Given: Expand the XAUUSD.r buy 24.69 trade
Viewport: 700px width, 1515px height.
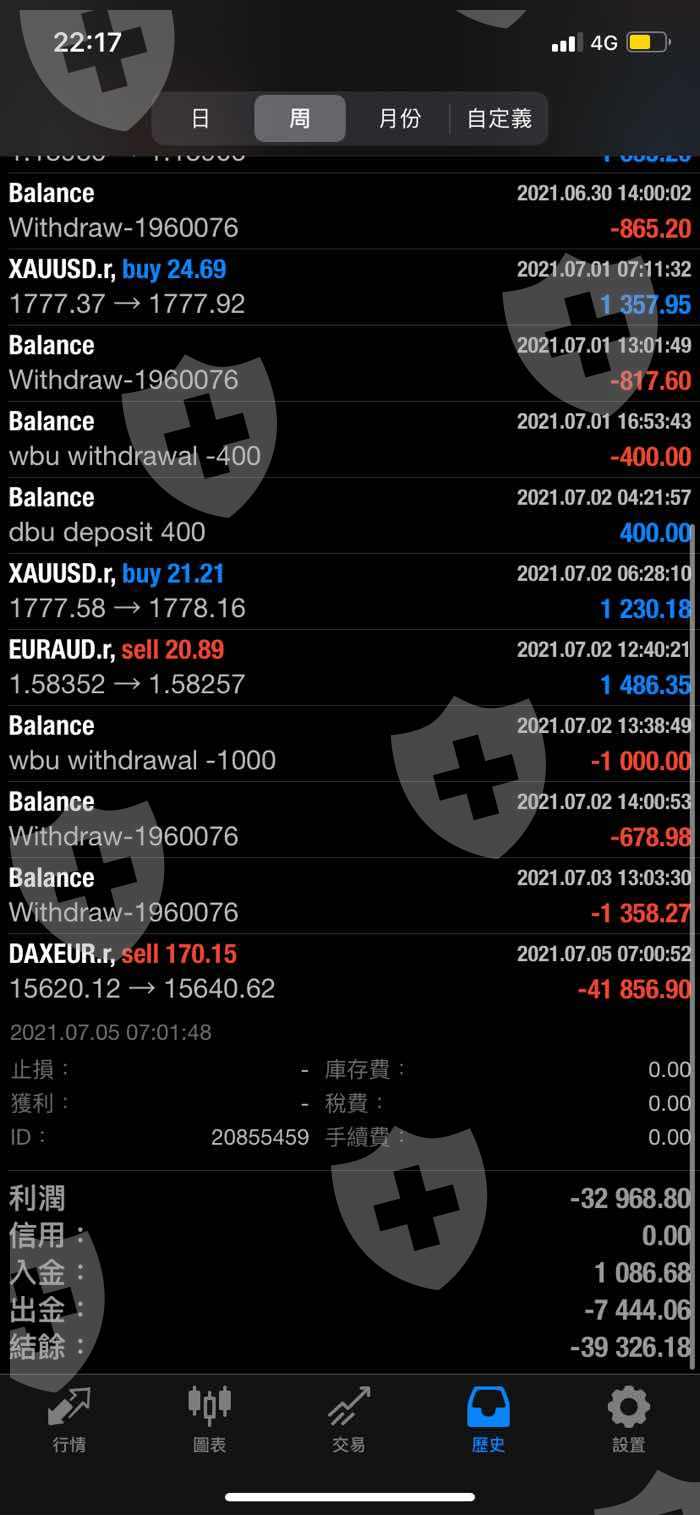Looking at the screenshot, I should 350,287.
